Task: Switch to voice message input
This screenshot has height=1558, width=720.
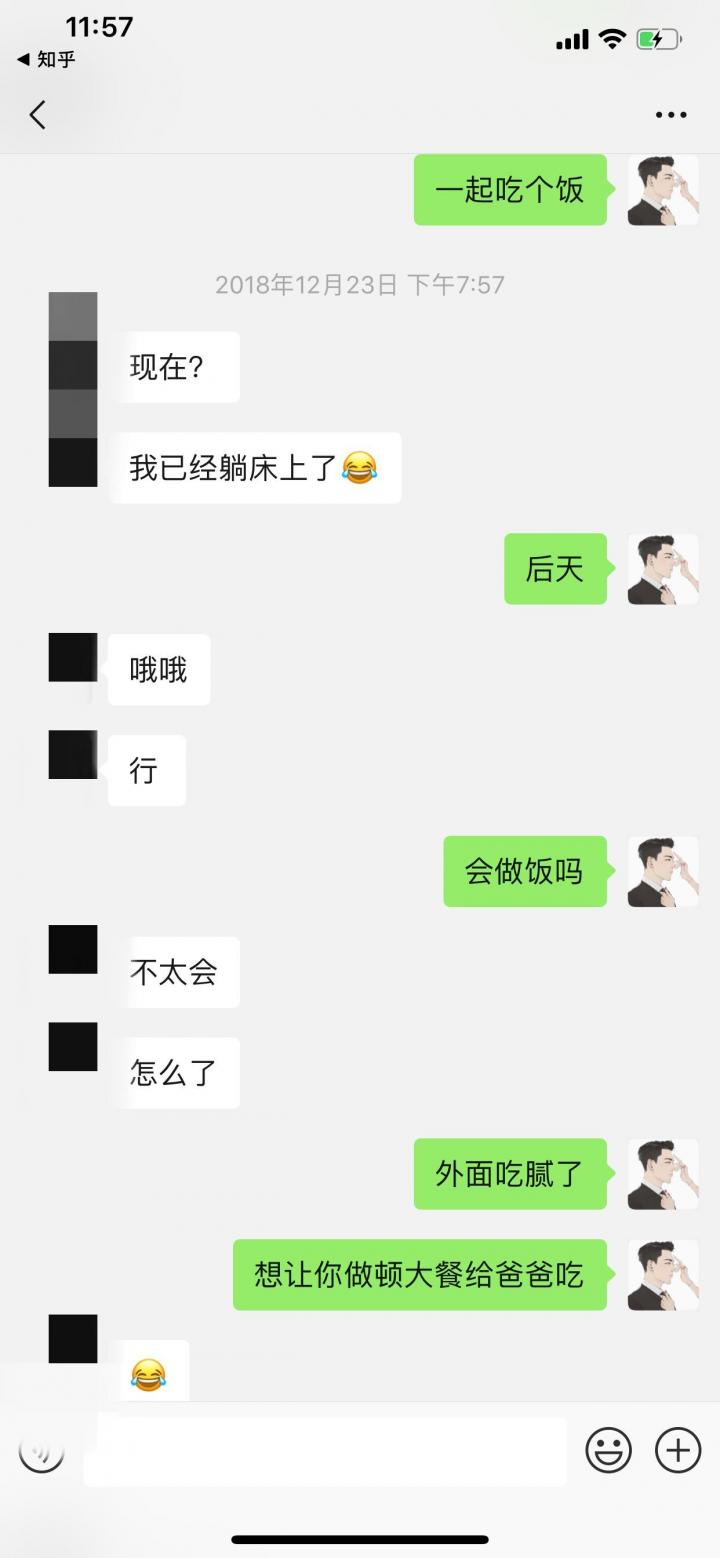Action: coord(42,1451)
